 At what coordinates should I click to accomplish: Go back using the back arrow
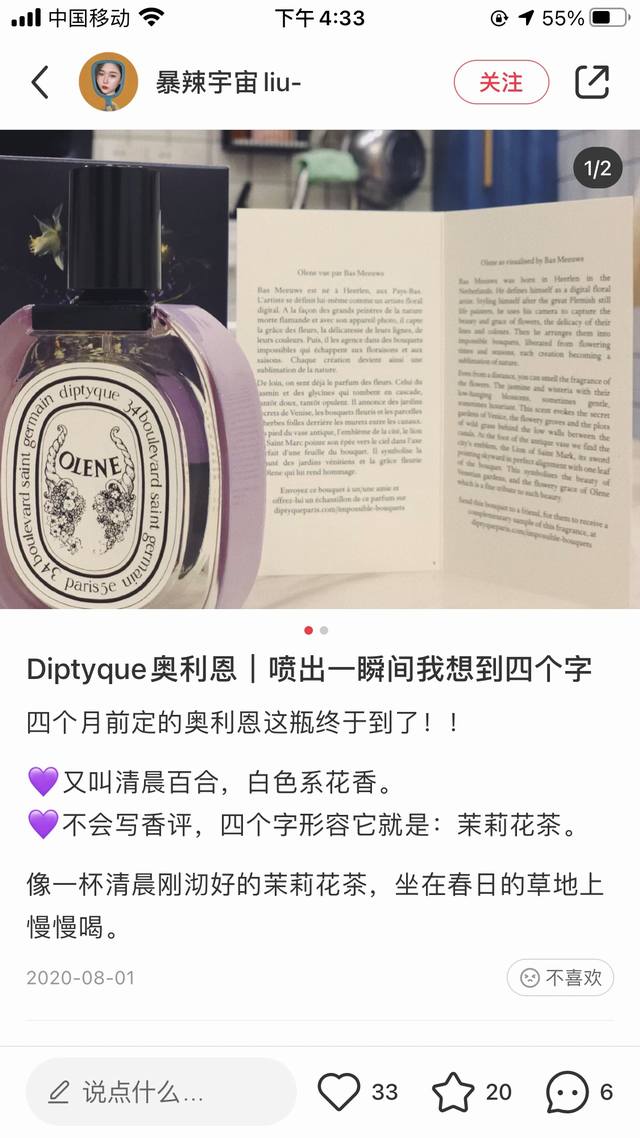(x=40, y=82)
